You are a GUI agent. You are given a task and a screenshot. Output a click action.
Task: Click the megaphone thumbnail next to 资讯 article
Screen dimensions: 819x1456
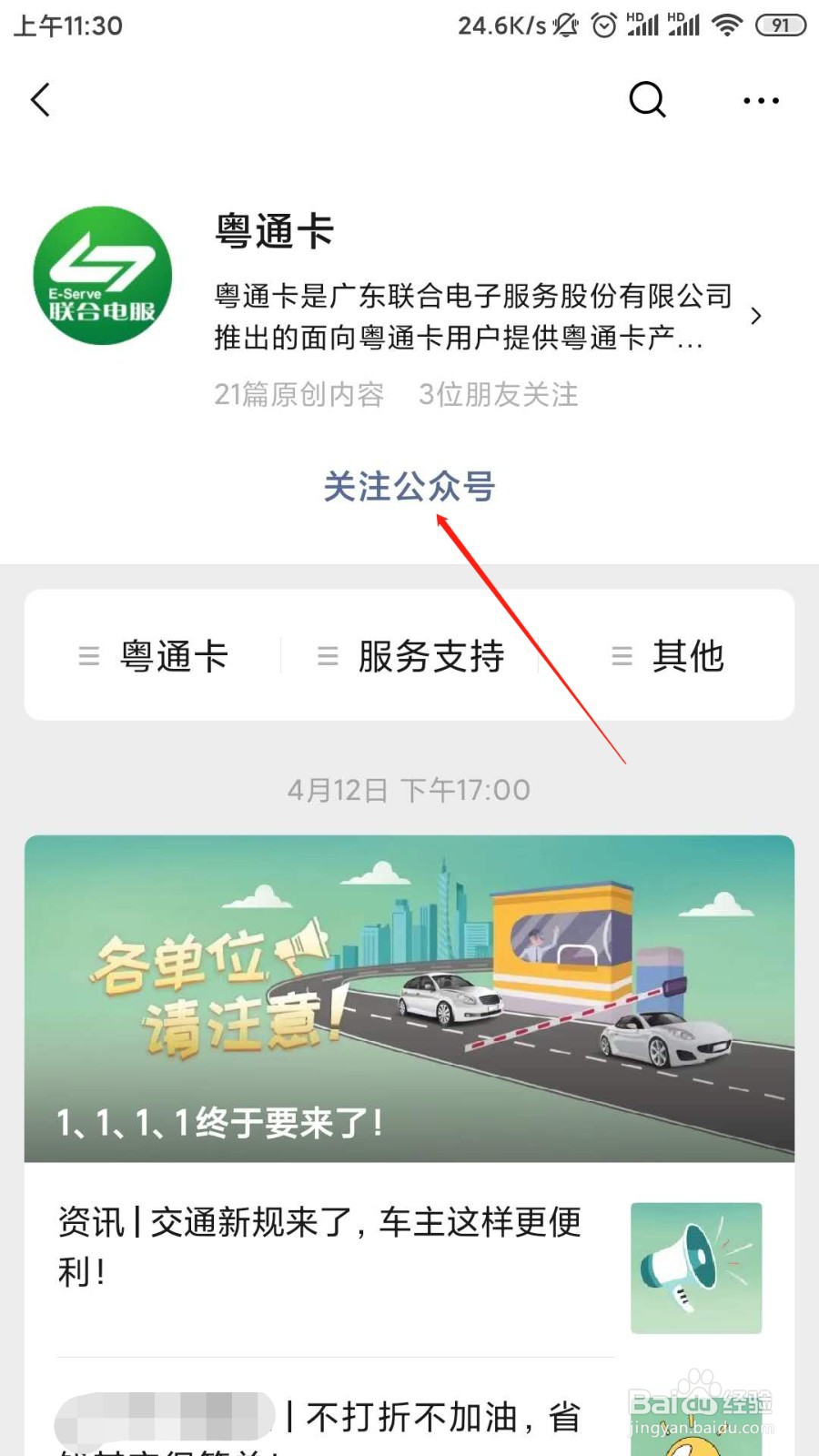coord(695,1268)
